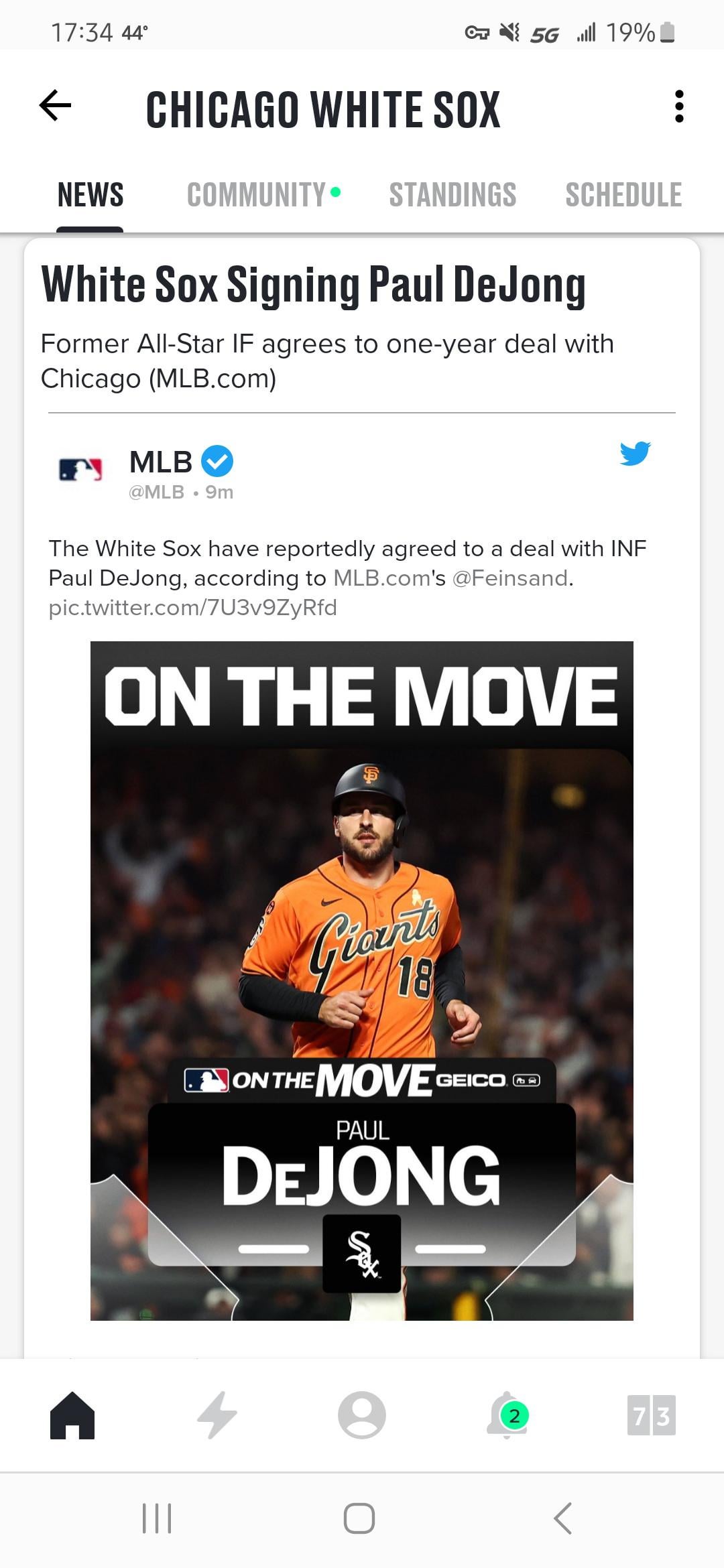Screen dimensions: 724x1568
Task: View the On The Move DeJong image
Action: point(362,981)
